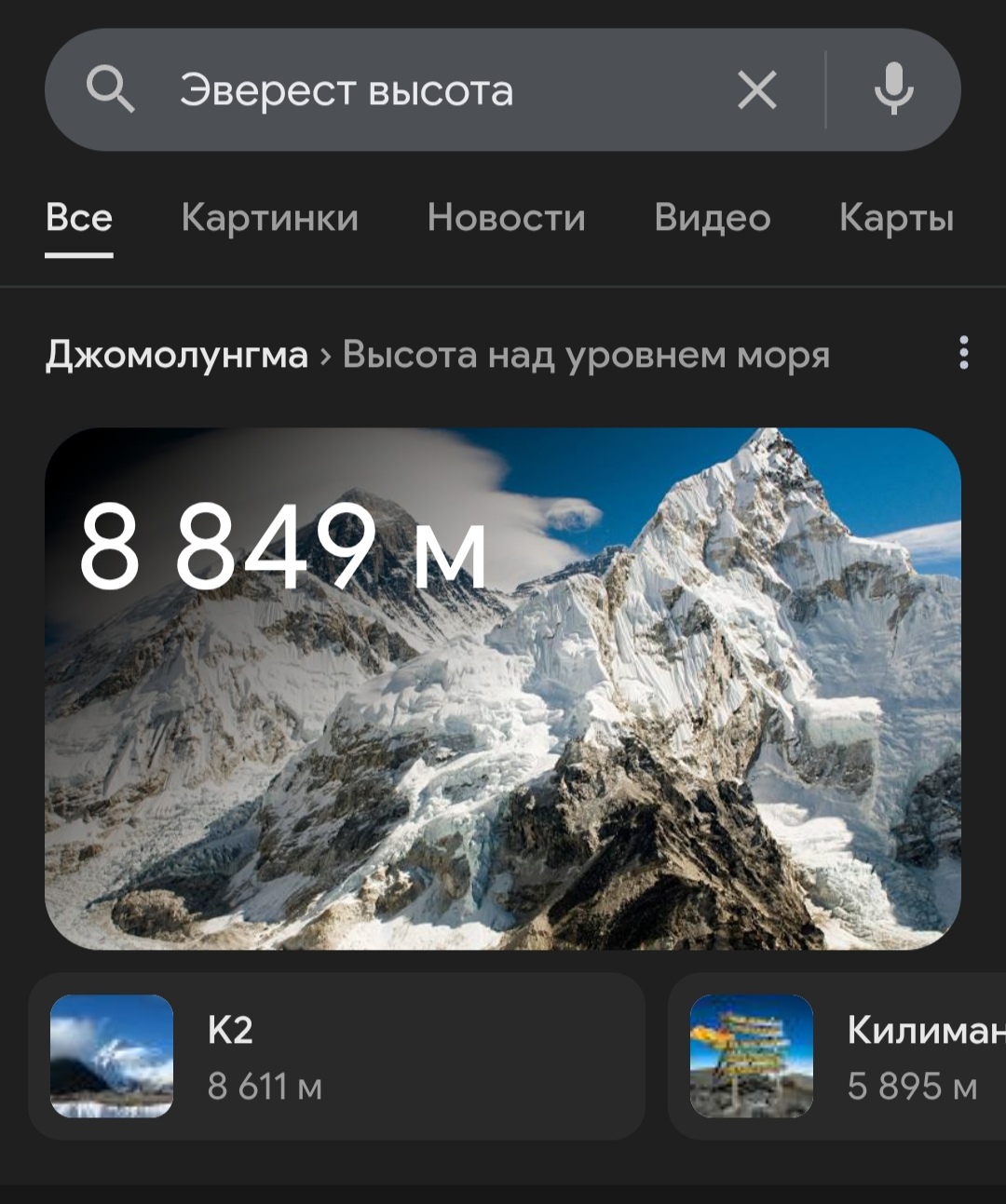Switch to the Видео tab
1006x1204 pixels.
712,218
